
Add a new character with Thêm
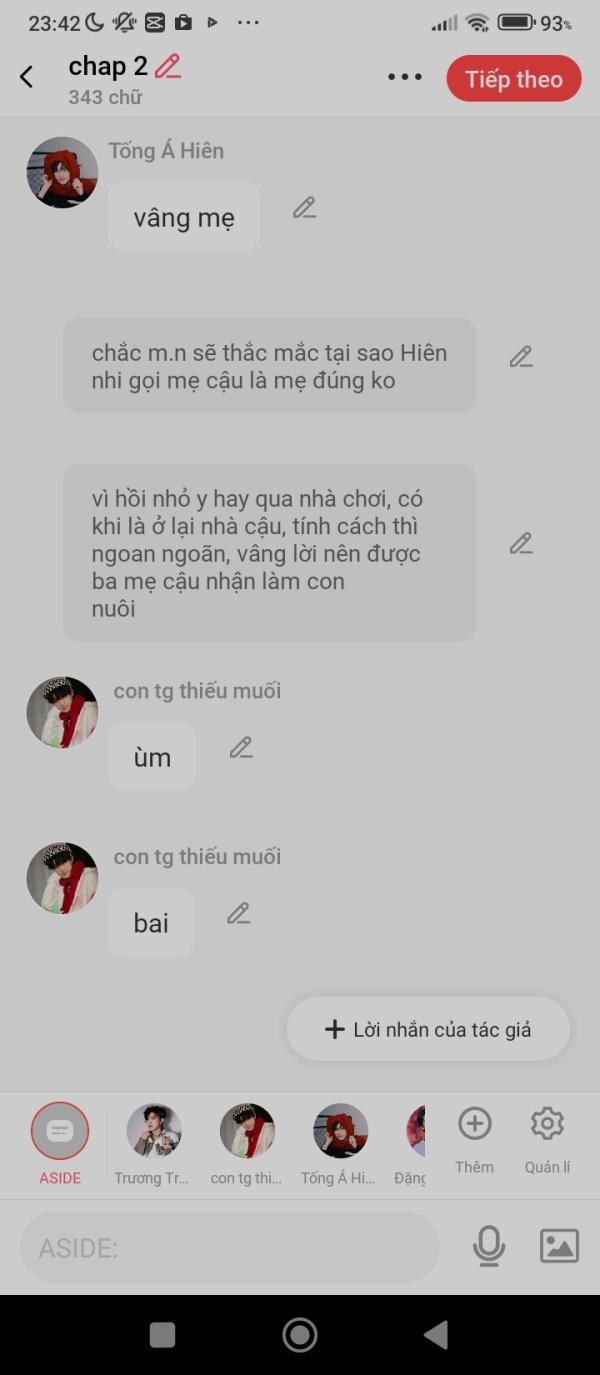click(474, 1141)
